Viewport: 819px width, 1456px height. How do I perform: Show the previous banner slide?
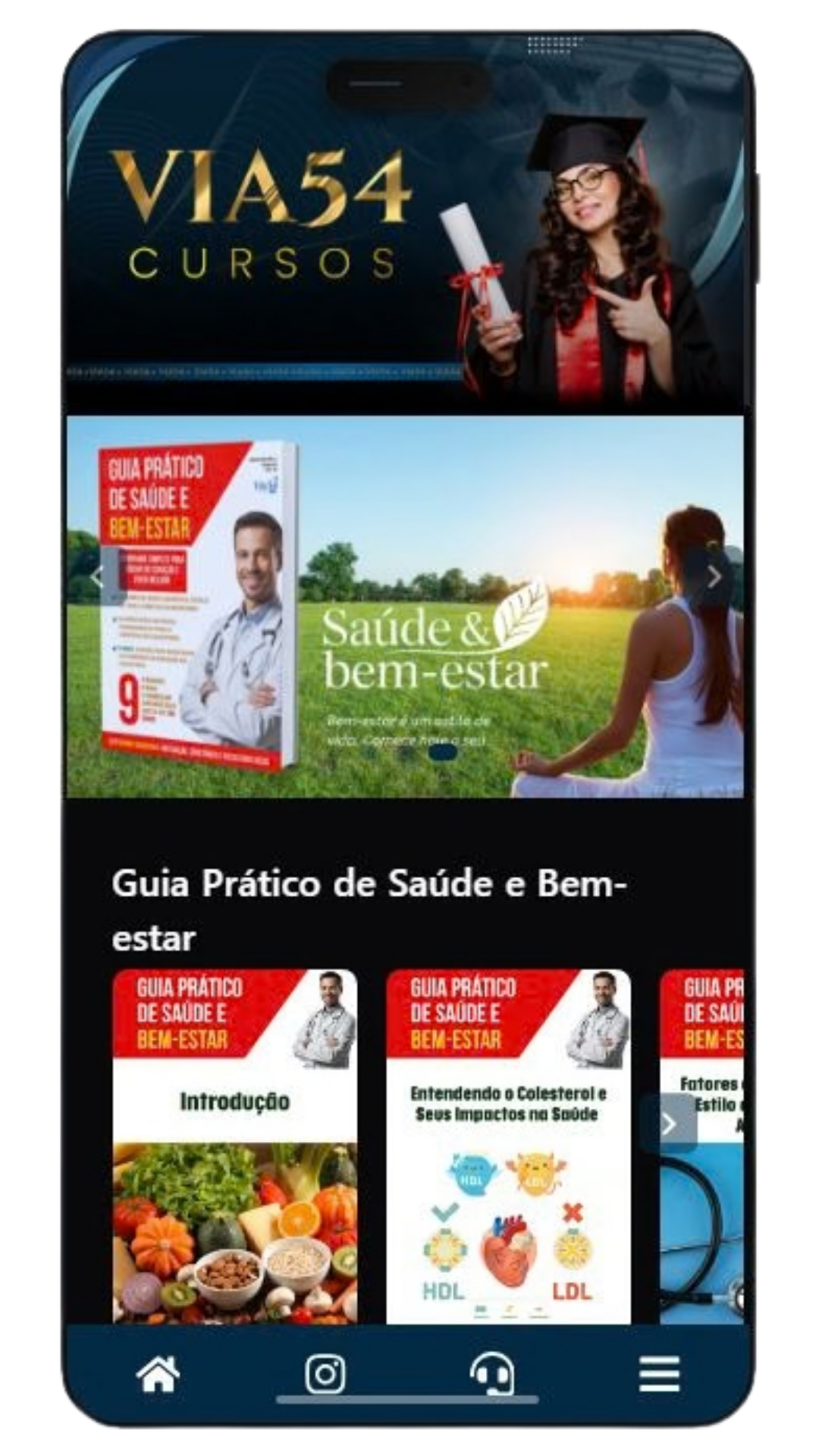coord(97,578)
